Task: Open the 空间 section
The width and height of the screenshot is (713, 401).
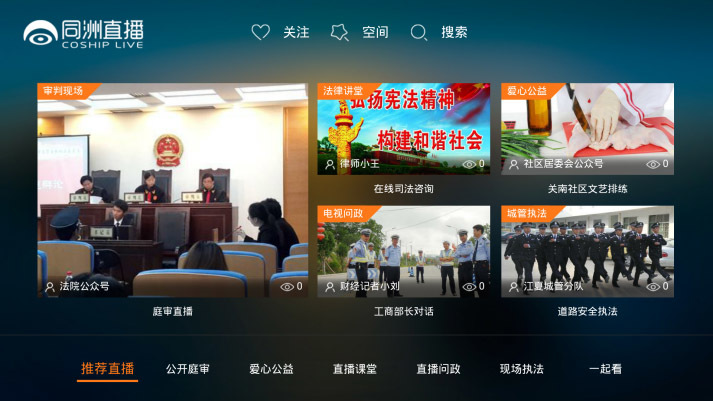Action: [x=360, y=32]
